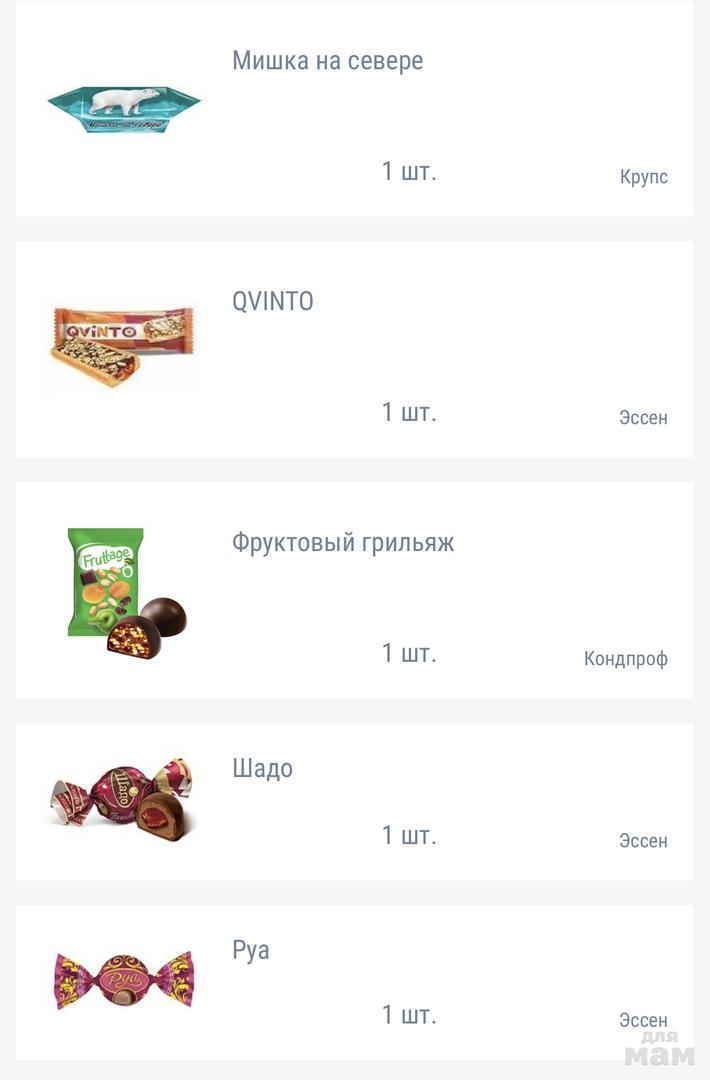View the Шадо candy card
Screen dimensions: 710x1080
pyautogui.click(x=354, y=801)
